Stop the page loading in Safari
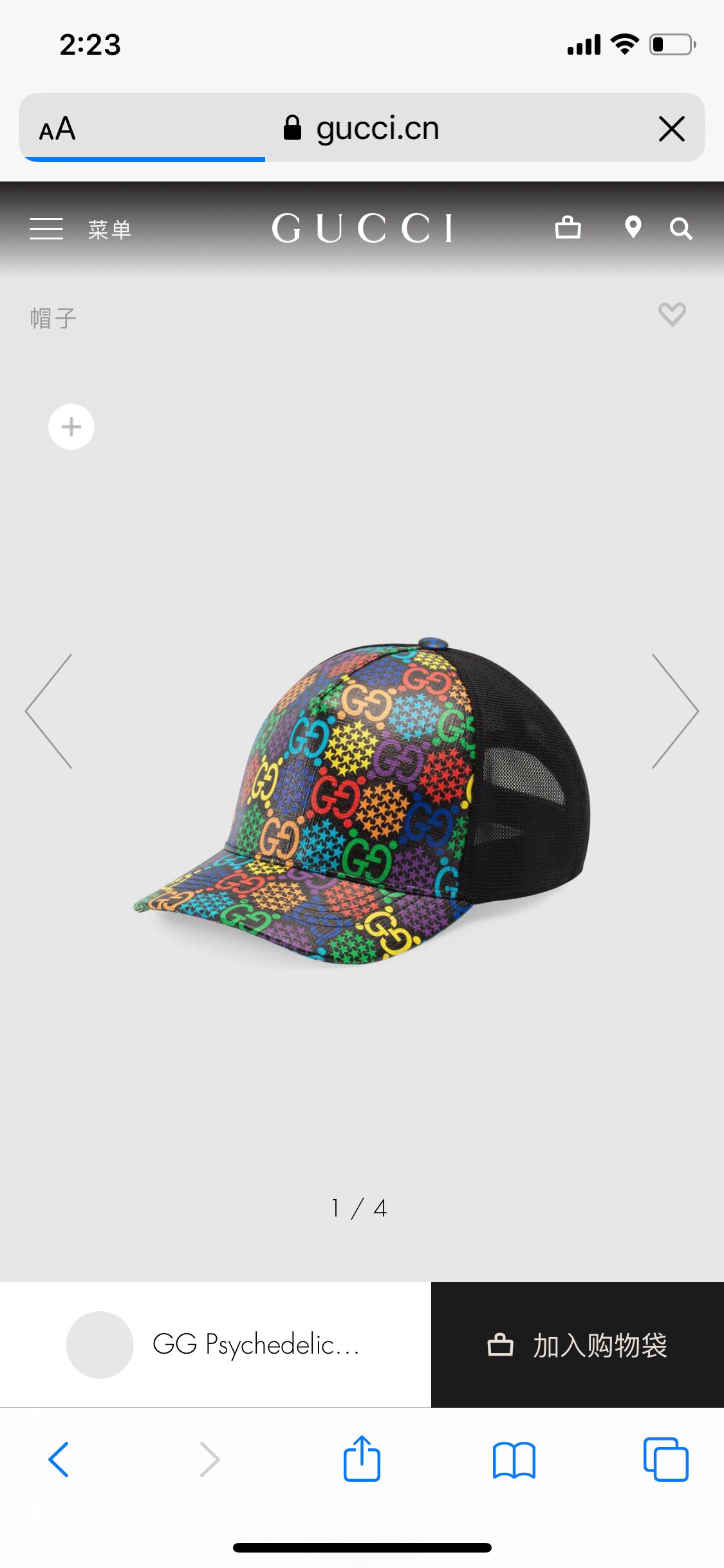 click(x=672, y=129)
